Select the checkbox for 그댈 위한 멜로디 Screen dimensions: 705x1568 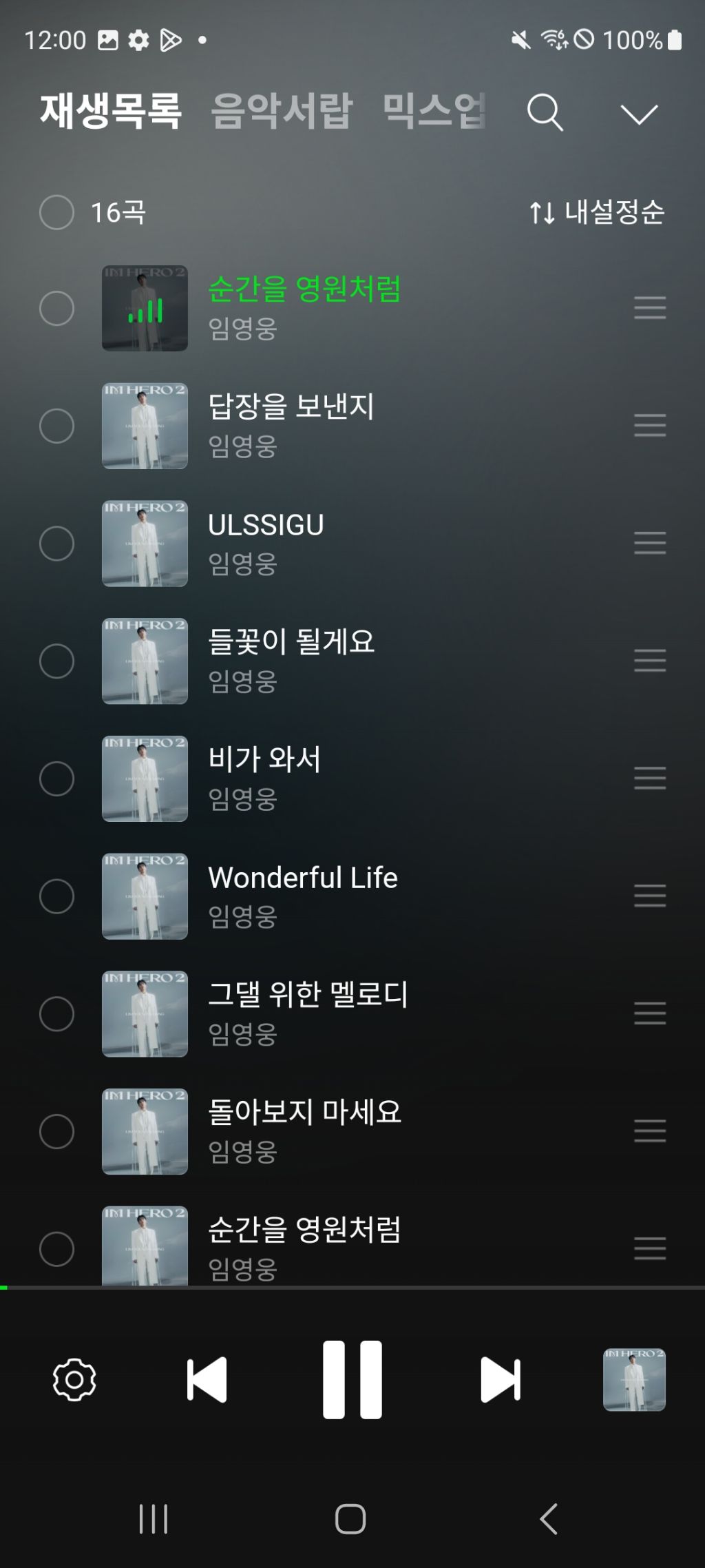point(56,1013)
